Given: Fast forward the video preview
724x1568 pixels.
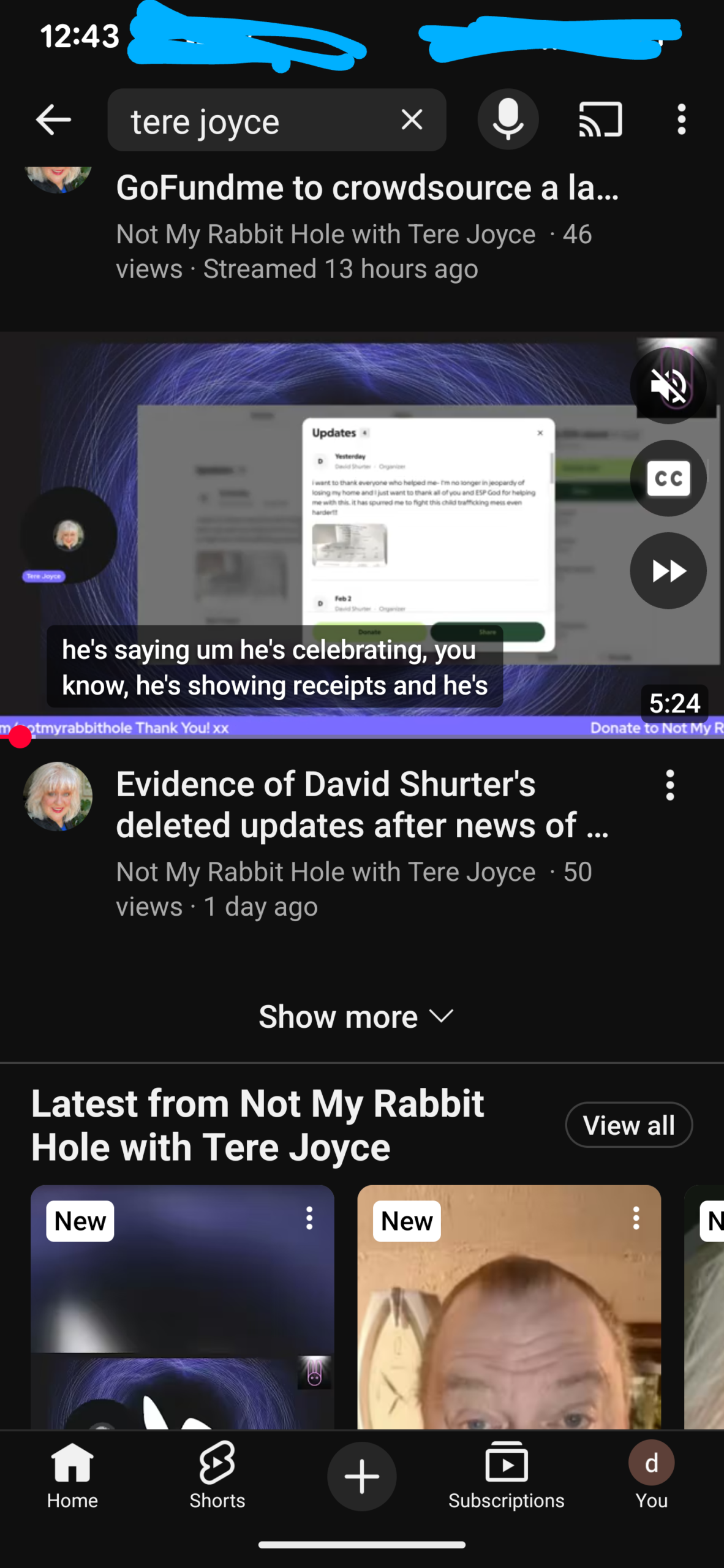Looking at the screenshot, I should pyautogui.click(x=668, y=571).
